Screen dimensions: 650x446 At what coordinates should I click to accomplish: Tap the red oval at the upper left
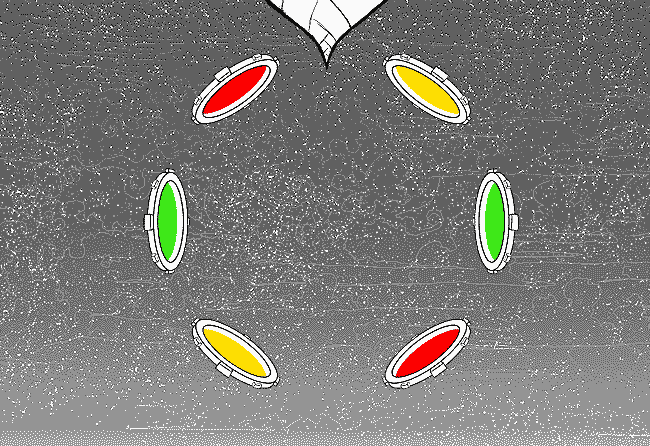coord(234,90)
